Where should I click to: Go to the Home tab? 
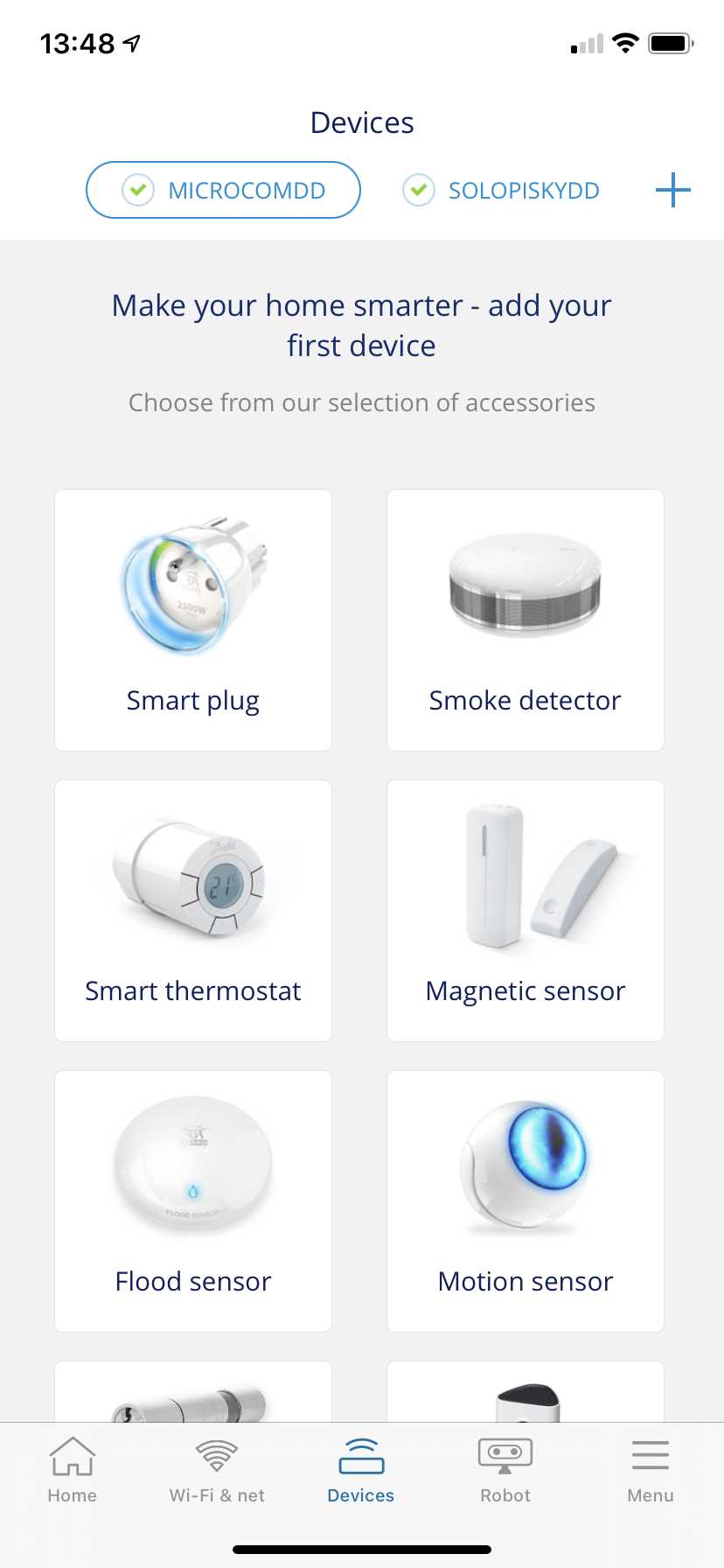[73, 1470]
